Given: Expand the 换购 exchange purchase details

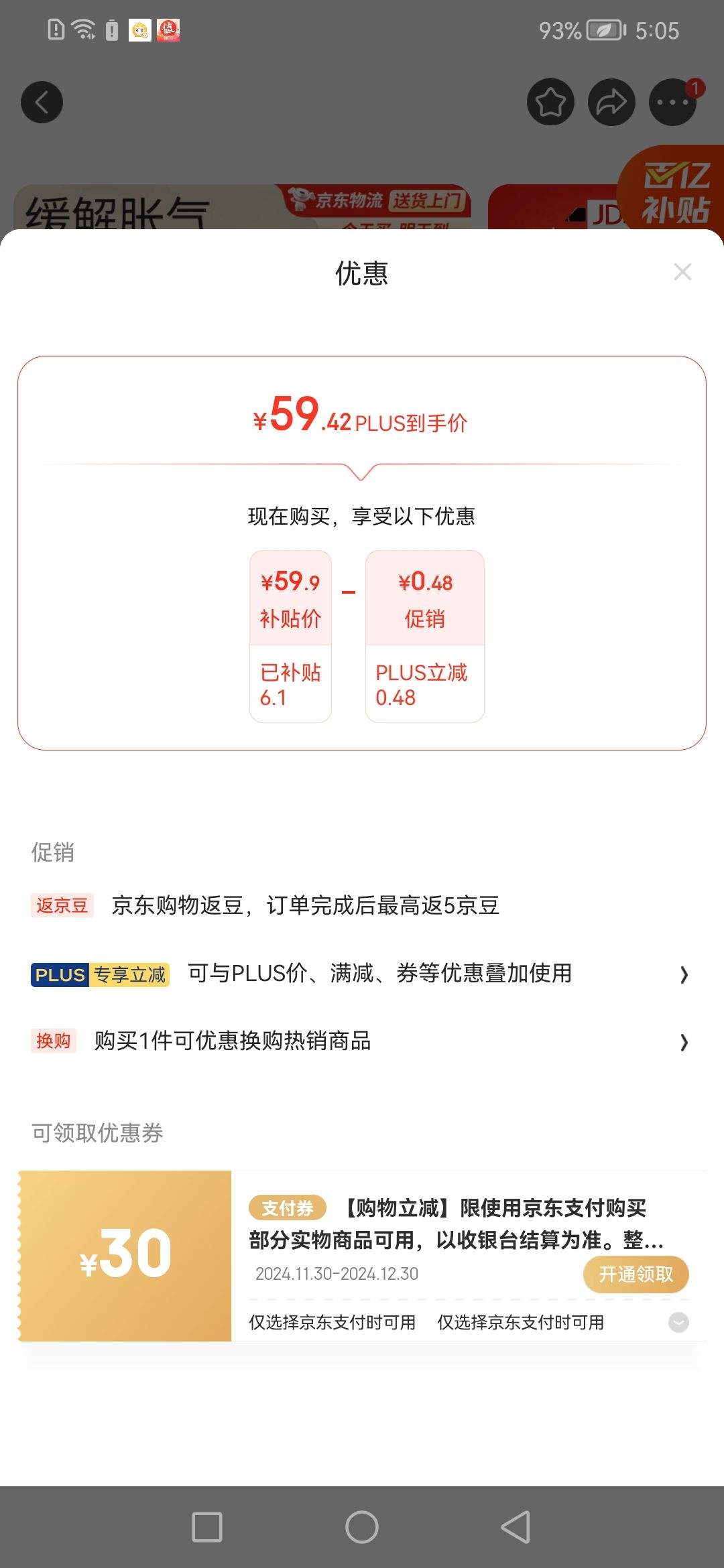Looking at the screenshot, I should [362, 1042].
